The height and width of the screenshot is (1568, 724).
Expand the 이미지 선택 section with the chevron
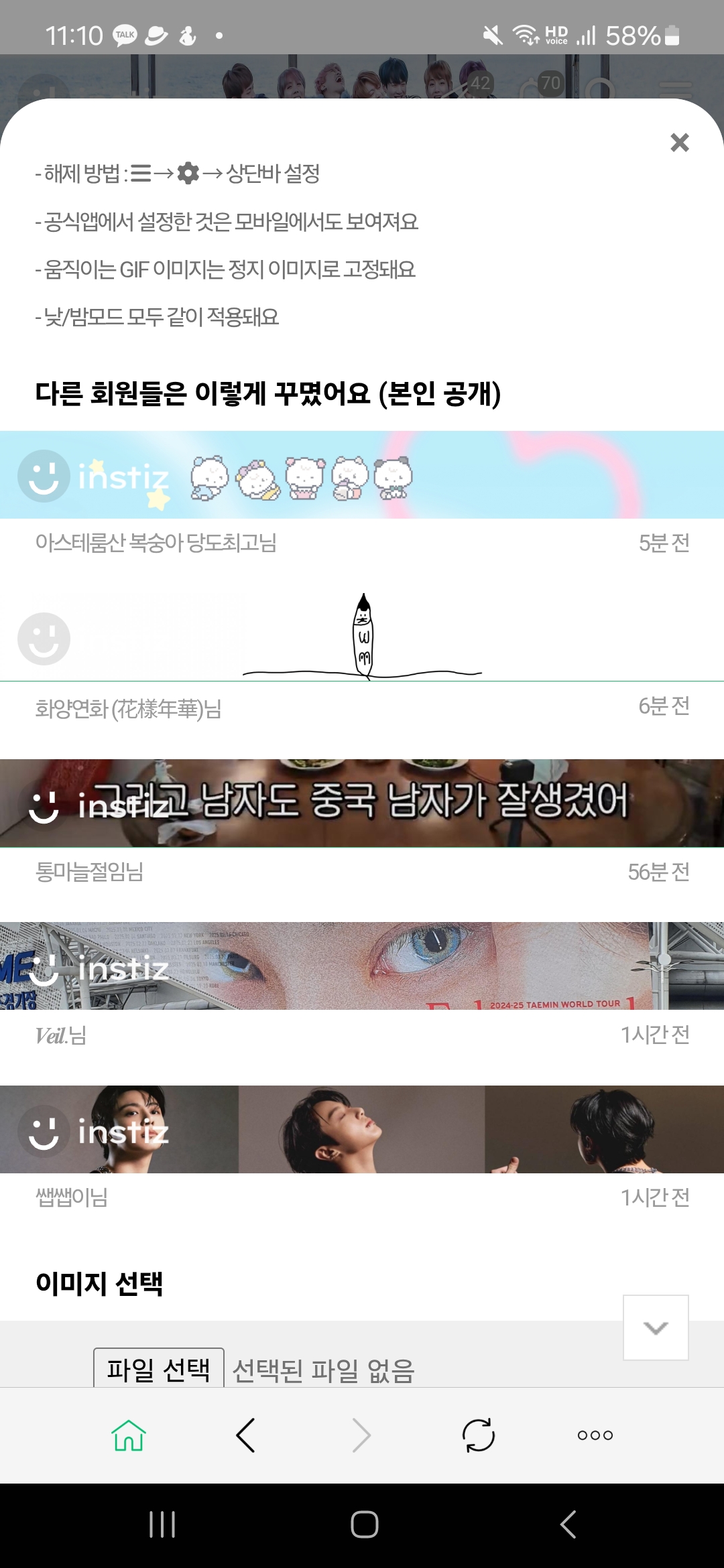655,1329
